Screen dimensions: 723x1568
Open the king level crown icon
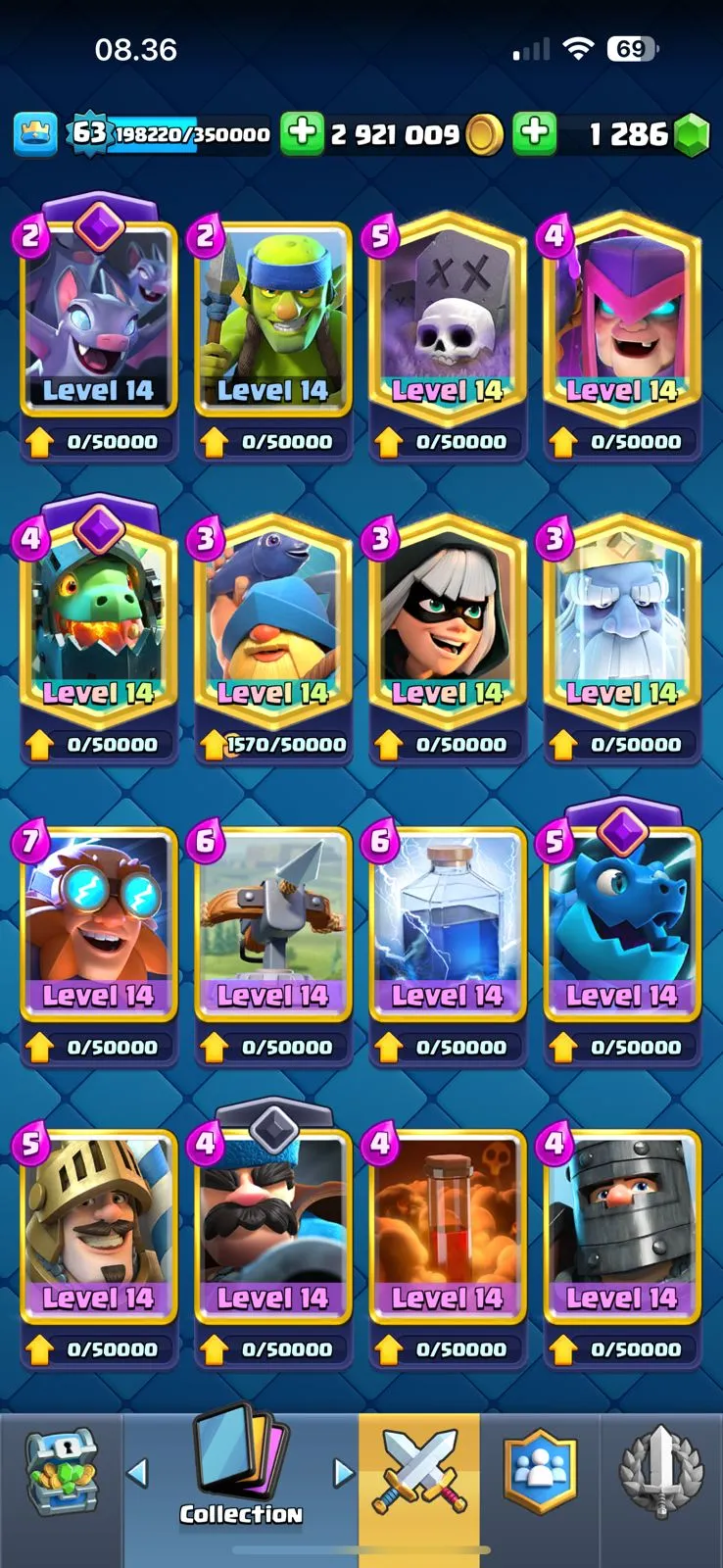click(x=35, y=134)
